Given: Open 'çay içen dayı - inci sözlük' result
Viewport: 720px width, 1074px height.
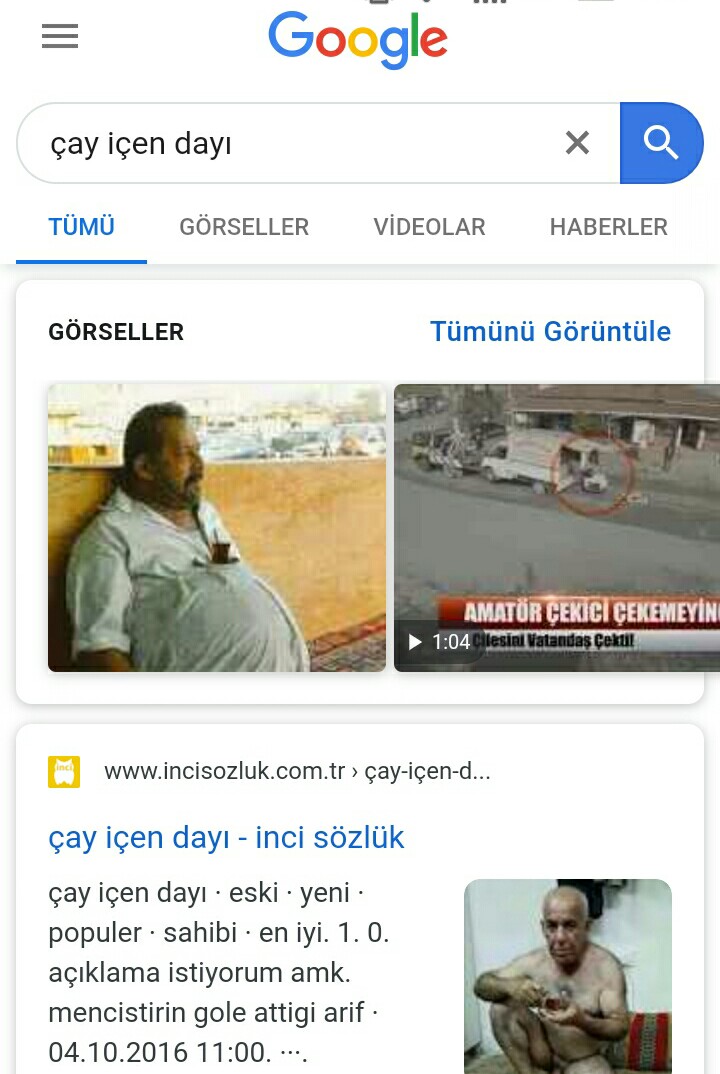Looking at the screenshot, I should (226, 837).
